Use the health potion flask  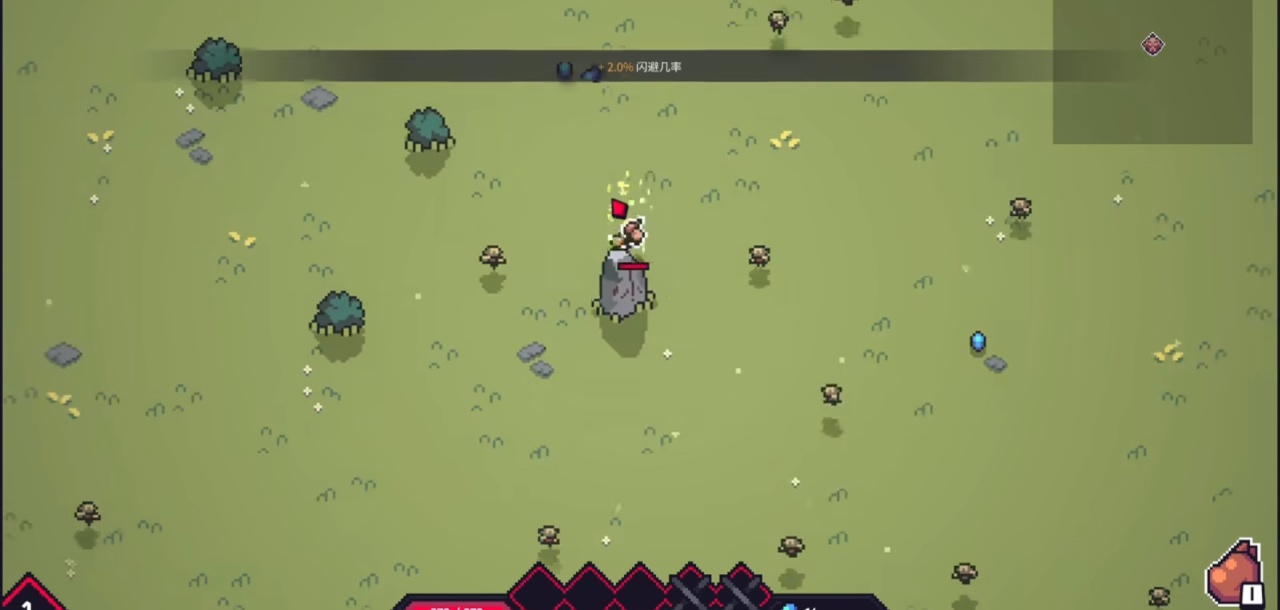pos(1235,576)
